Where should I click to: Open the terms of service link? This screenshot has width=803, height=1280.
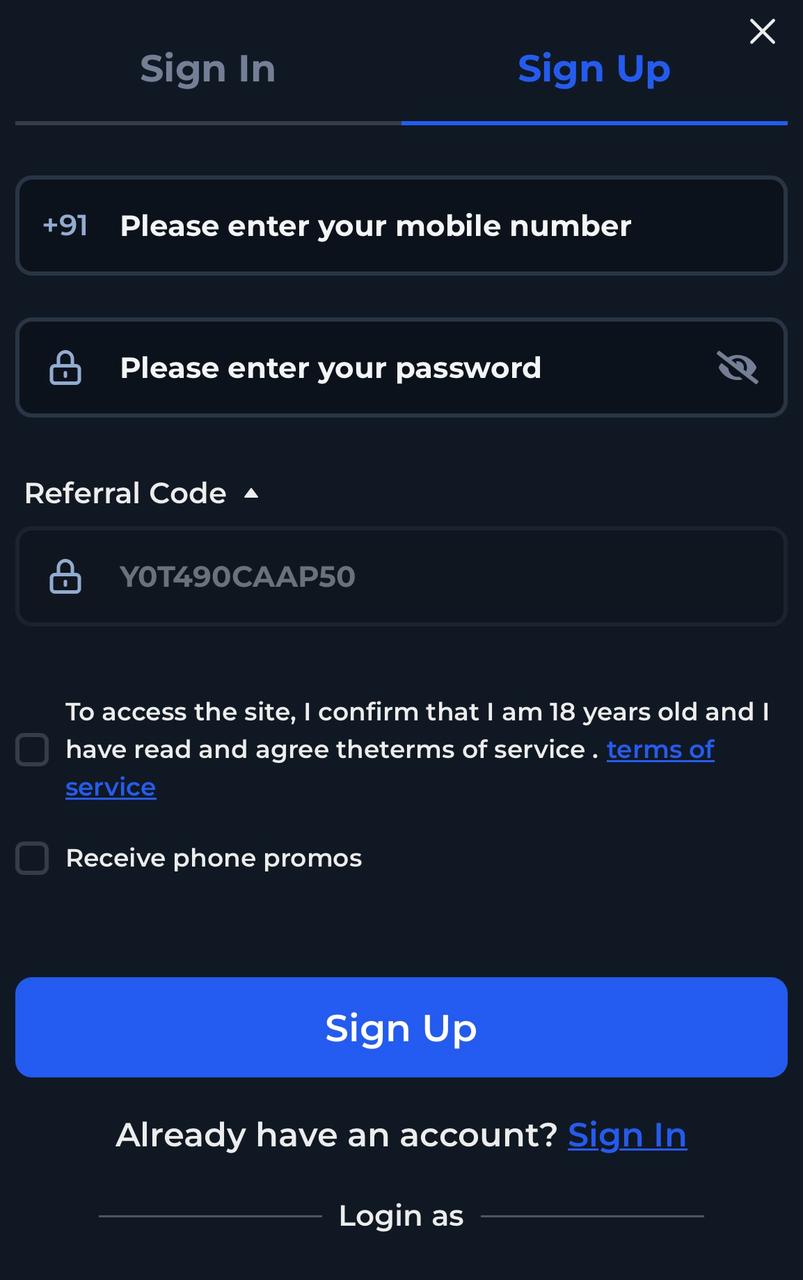(x=660, y=750)
